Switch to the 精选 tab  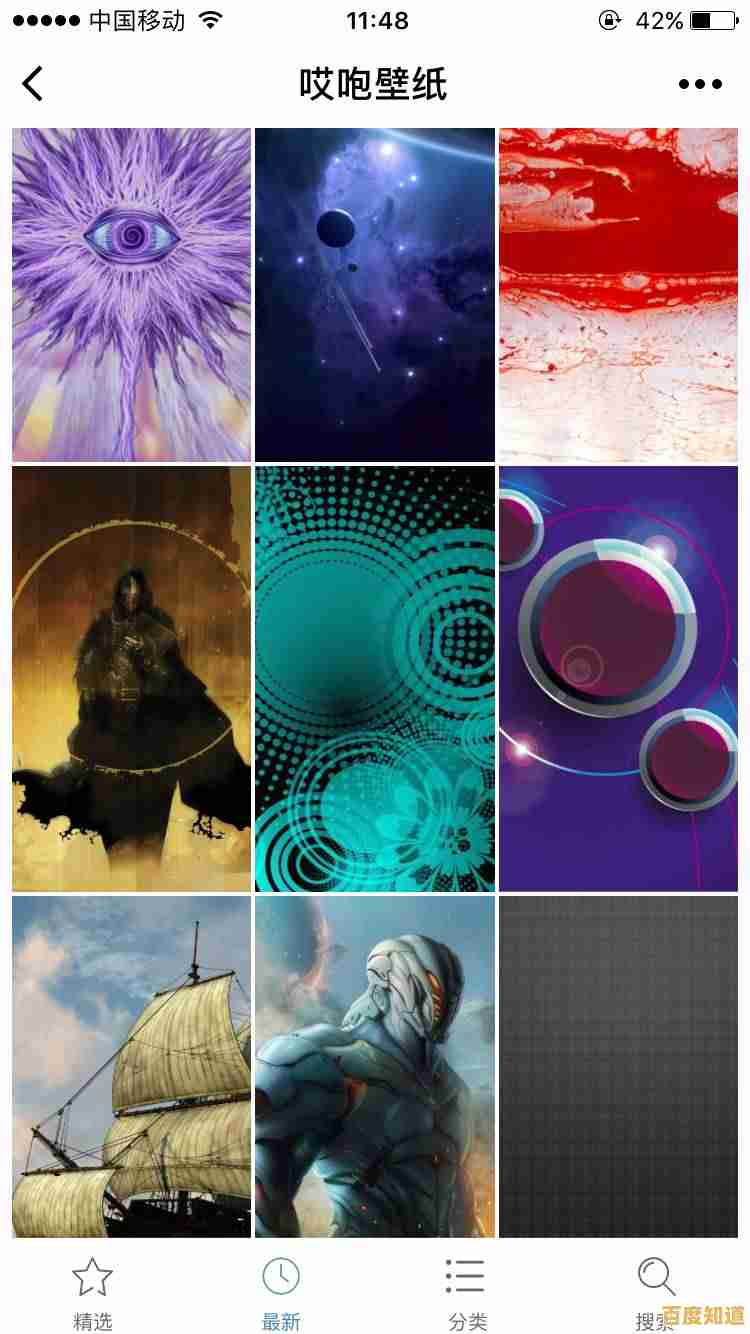pyautogui.click(x=93, y=1292)
